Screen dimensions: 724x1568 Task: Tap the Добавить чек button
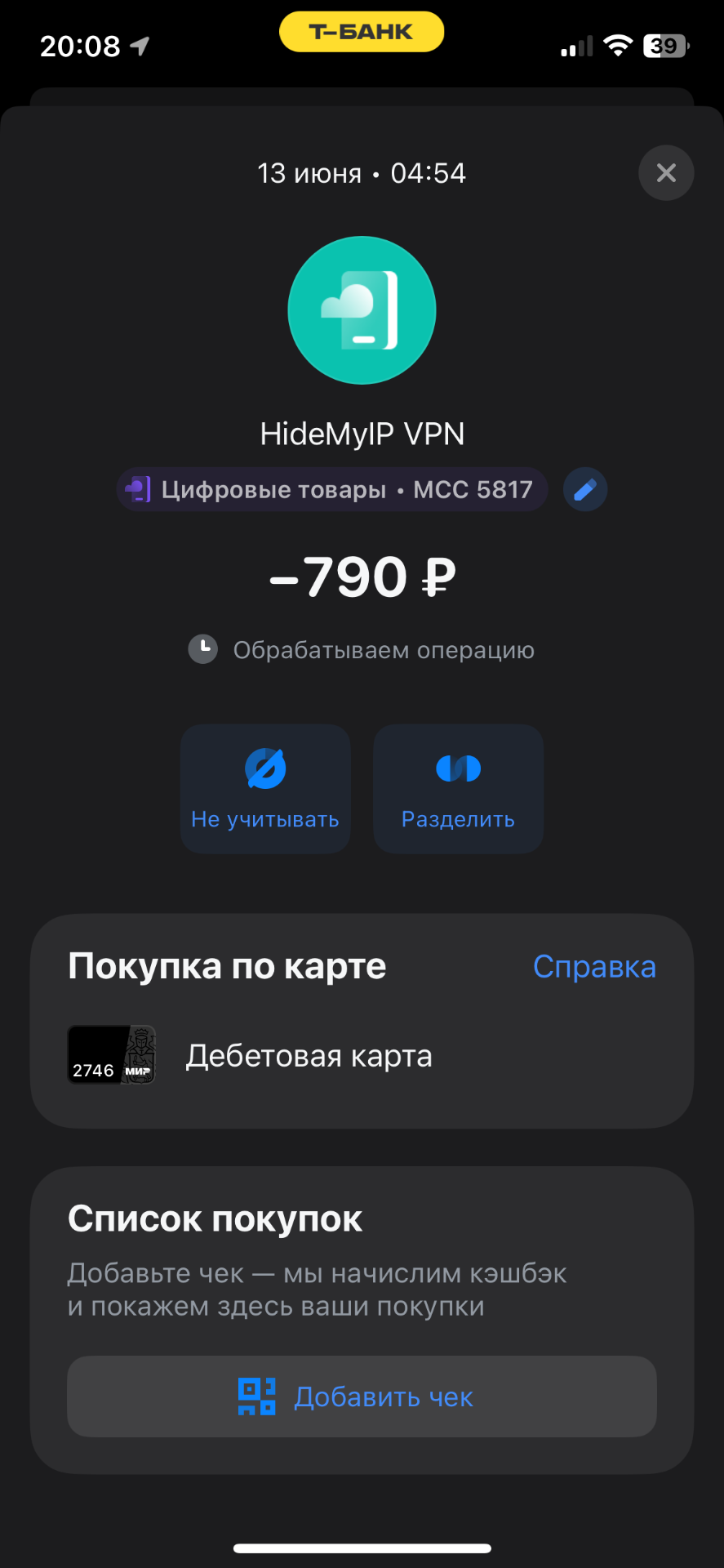362,1396
